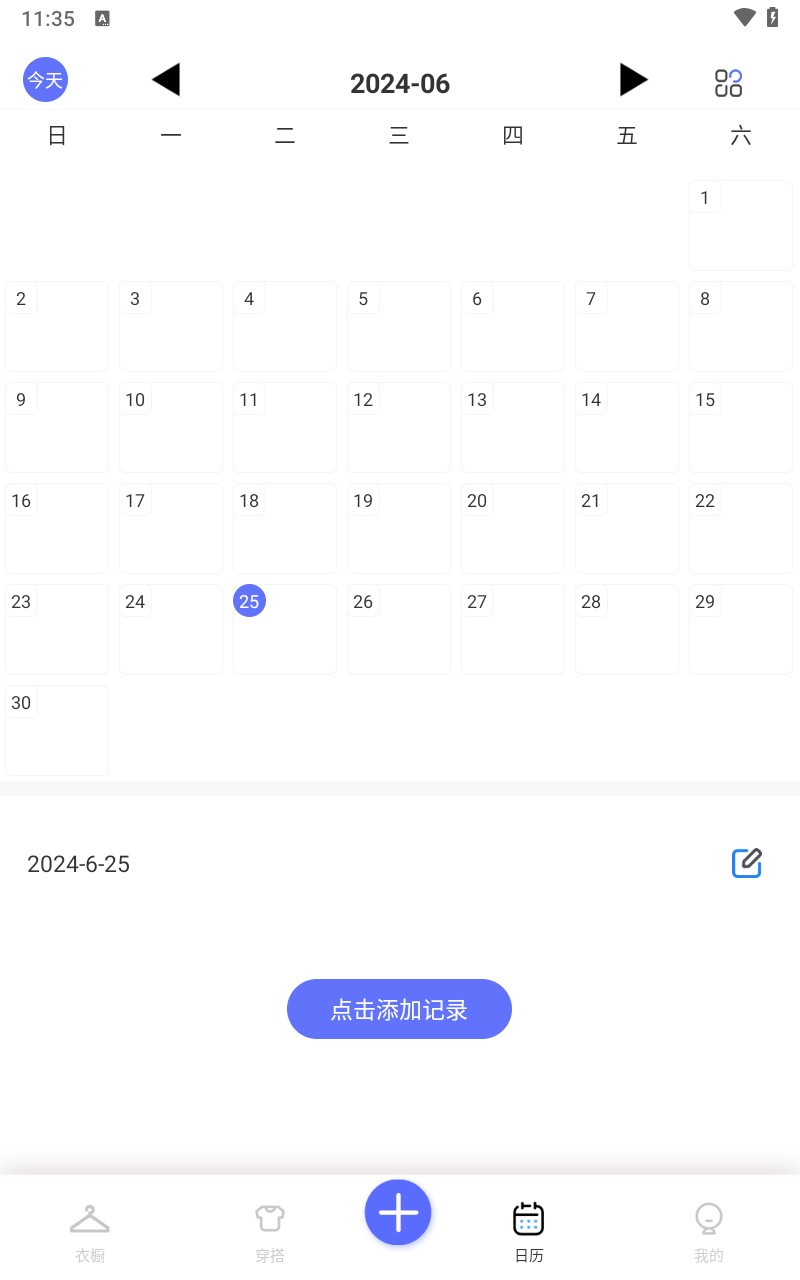800x1280 pixels.
Task: Tap the 2024-06 month title
Action: pos(400,84)
